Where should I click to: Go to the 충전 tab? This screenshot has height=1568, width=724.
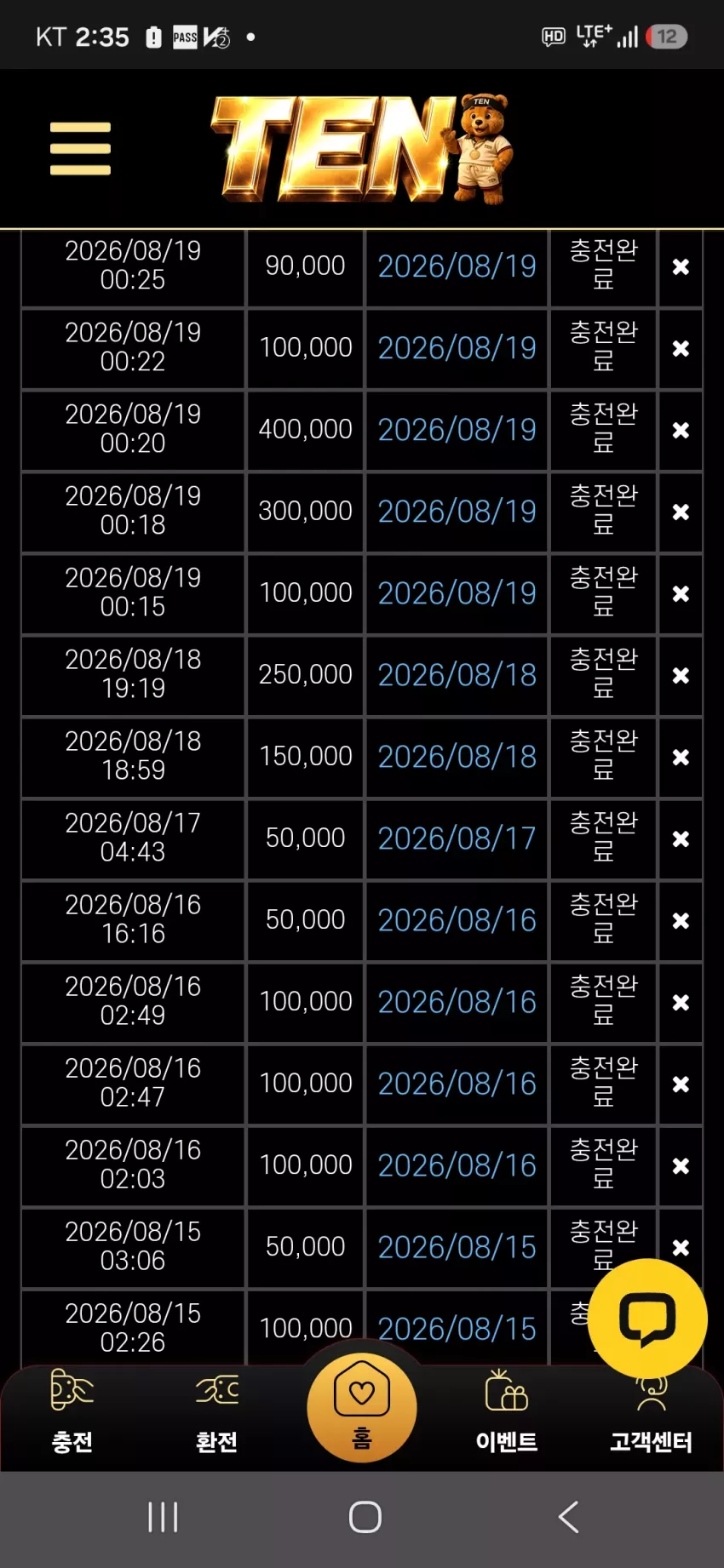[x=72, y=1411]
